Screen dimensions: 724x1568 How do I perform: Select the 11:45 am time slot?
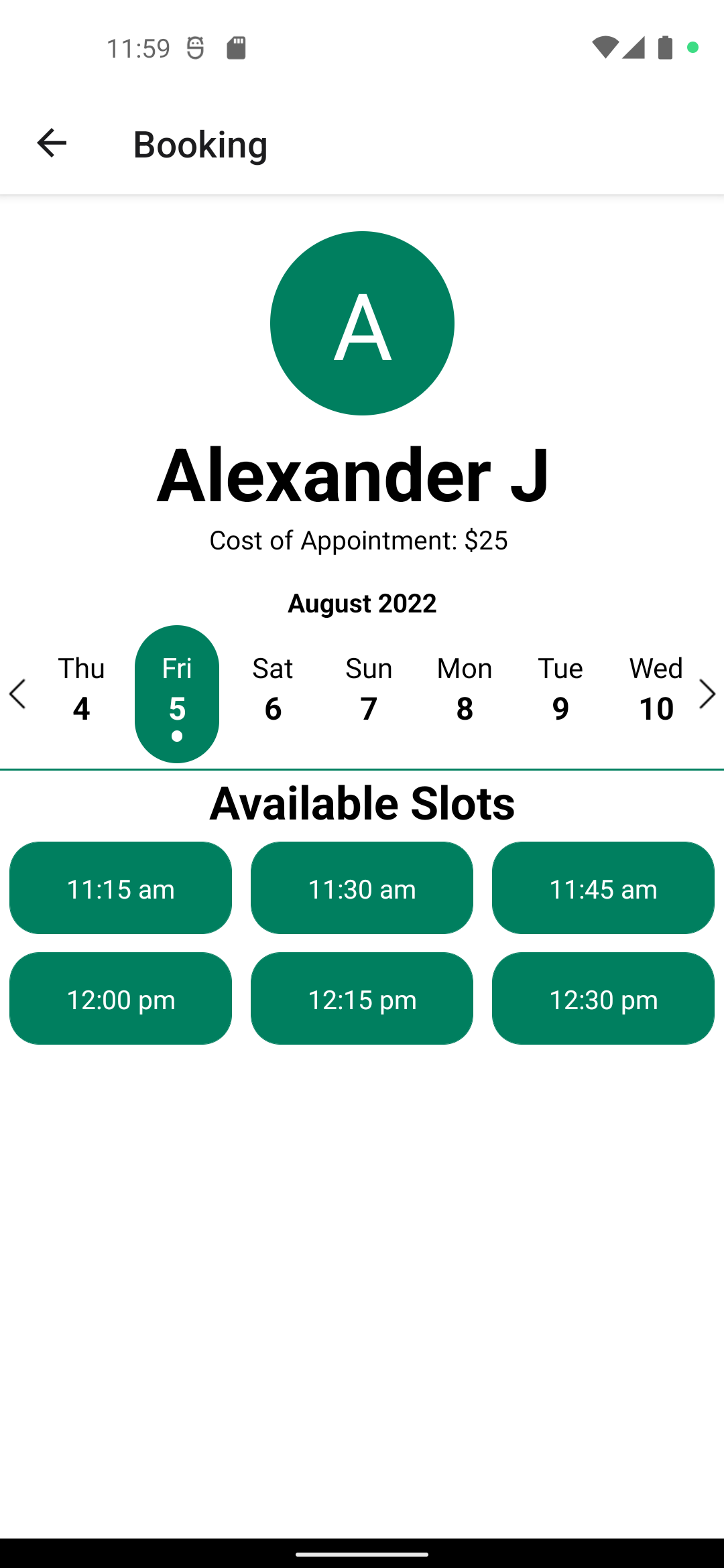click(x=603, y=888)
